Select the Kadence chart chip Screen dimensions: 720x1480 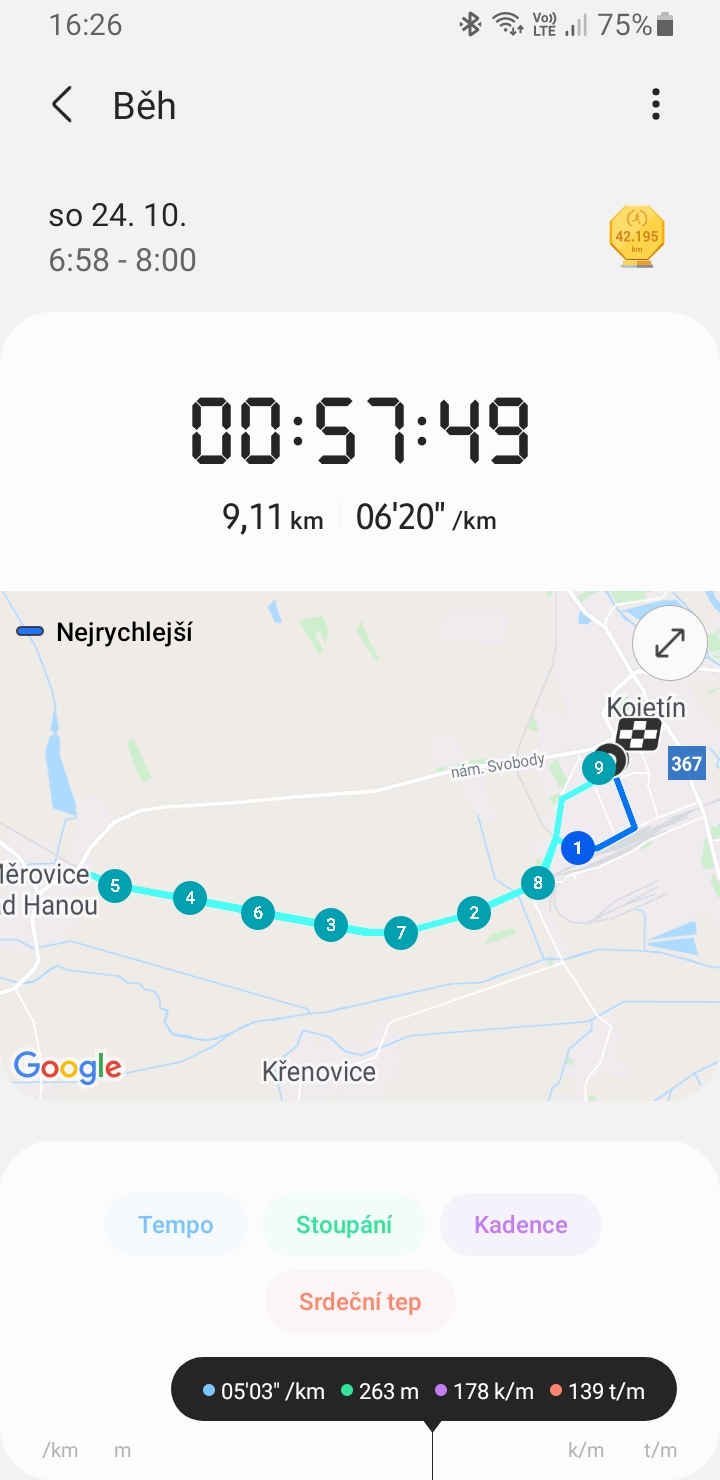[521, 1225]
